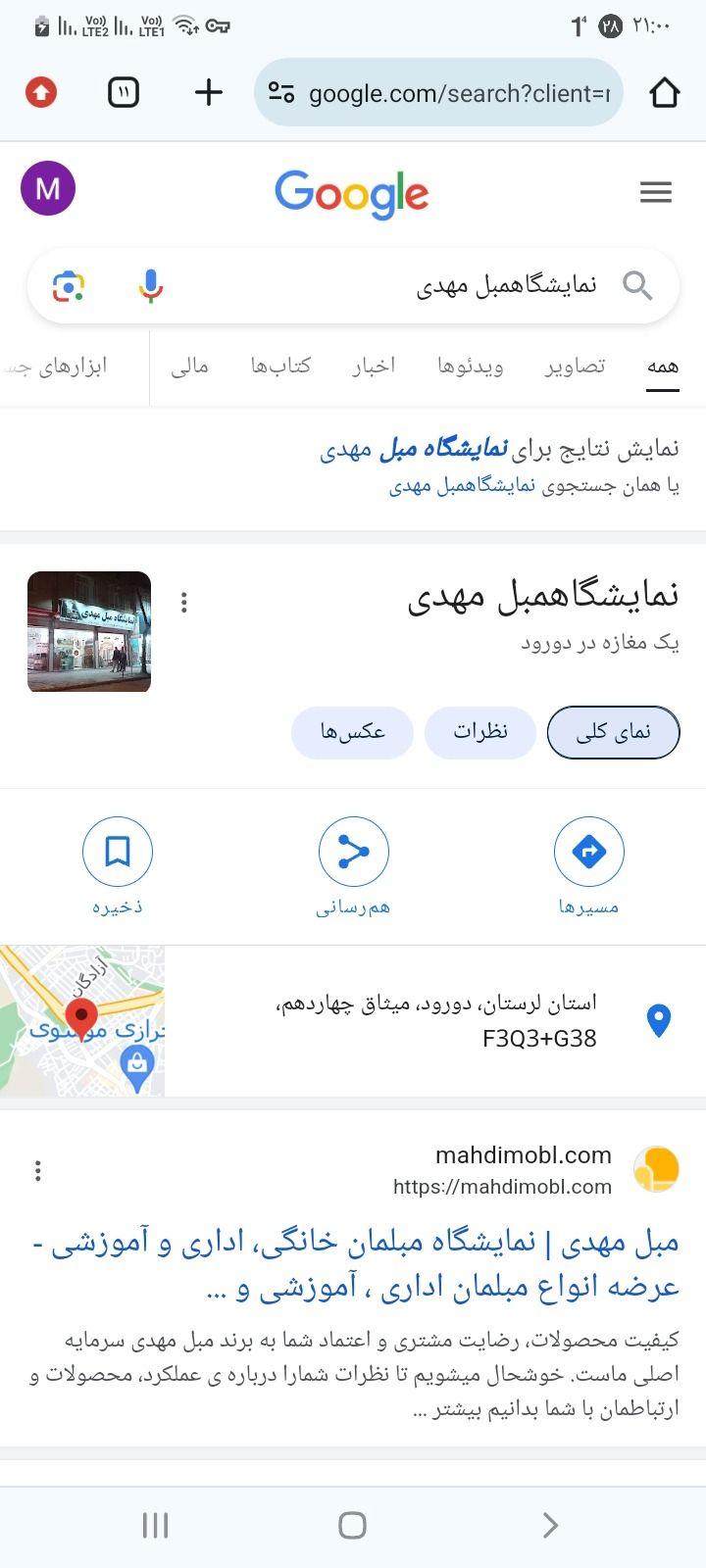The image size is (706, 1568).
Task: Open the browser tab switcher
Action: click(x=124, y=93)
